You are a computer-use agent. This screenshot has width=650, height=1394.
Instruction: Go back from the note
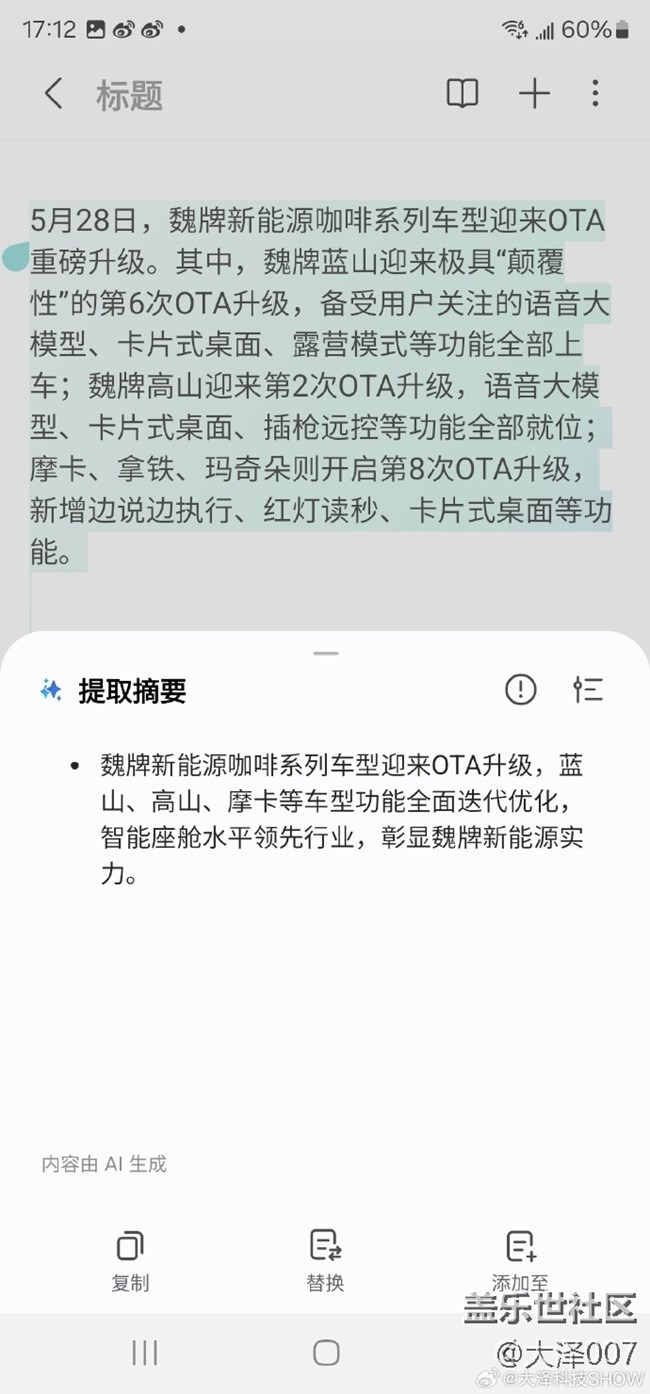click(54, 95)
